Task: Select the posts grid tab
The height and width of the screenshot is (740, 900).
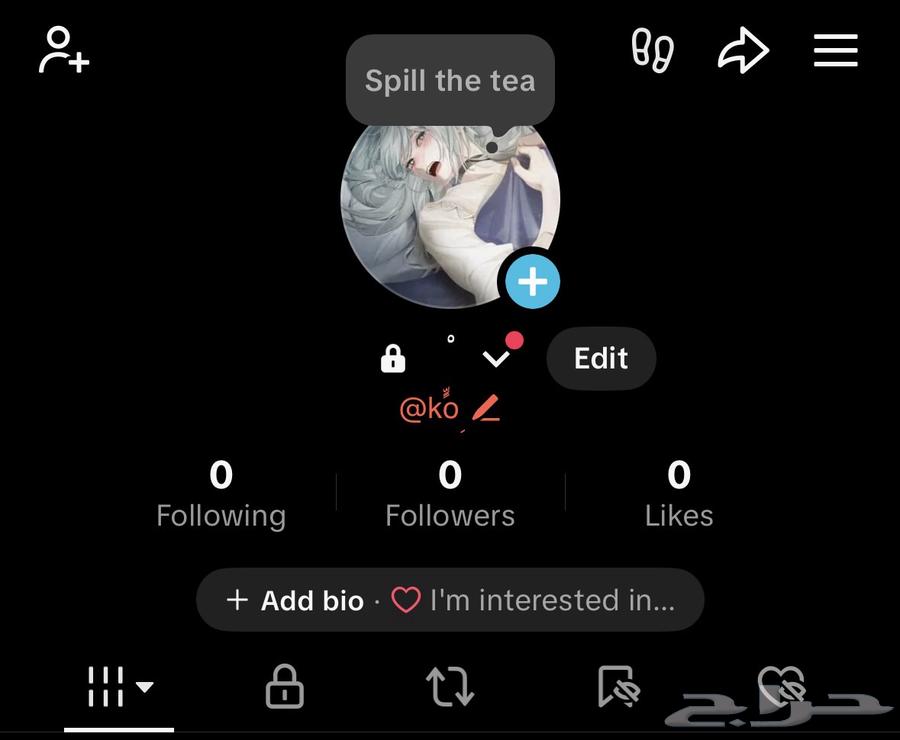Action: coord(119,687)
